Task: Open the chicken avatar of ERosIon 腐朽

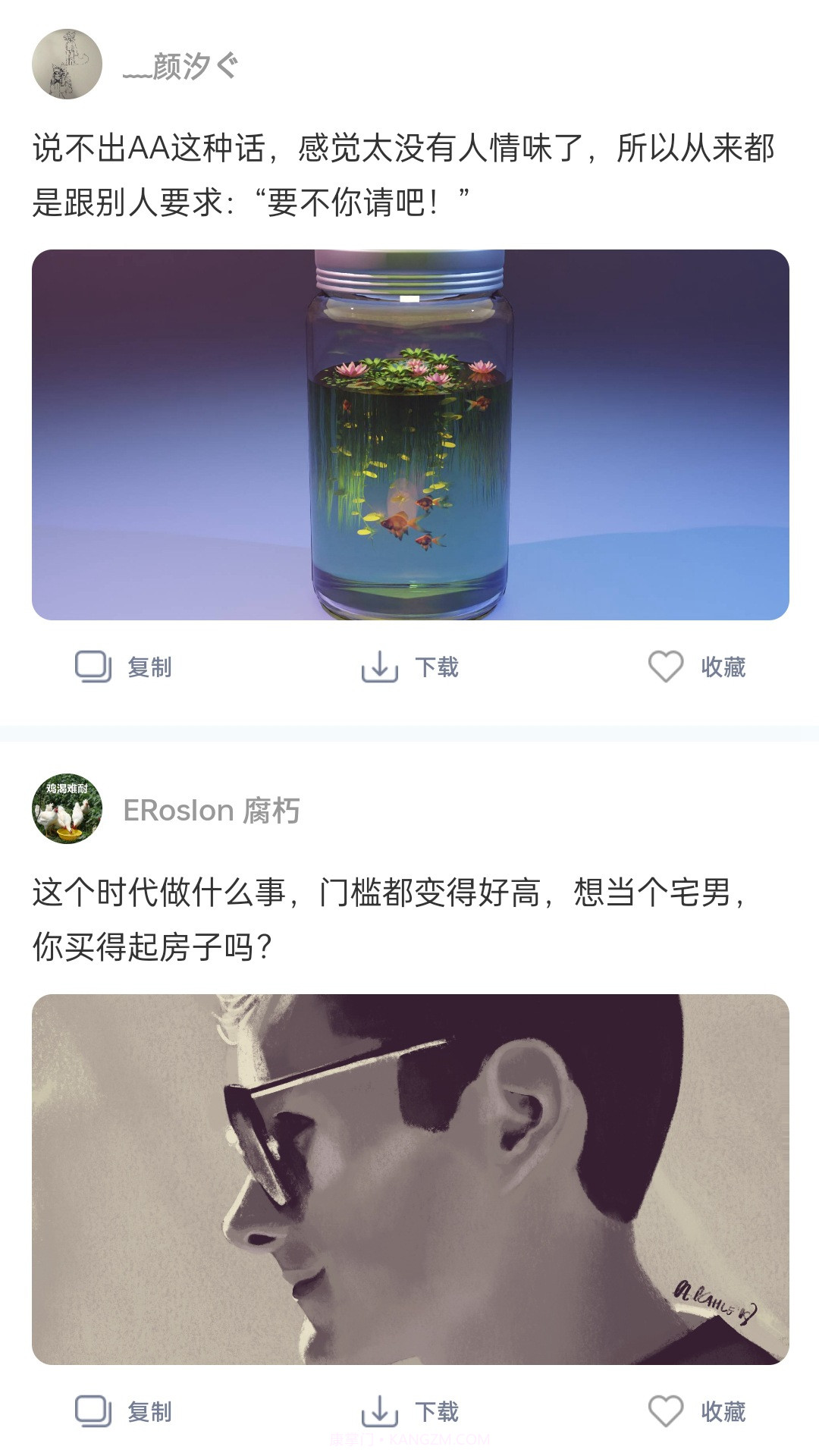Action: pyautogui.click(x=68, y=811)
